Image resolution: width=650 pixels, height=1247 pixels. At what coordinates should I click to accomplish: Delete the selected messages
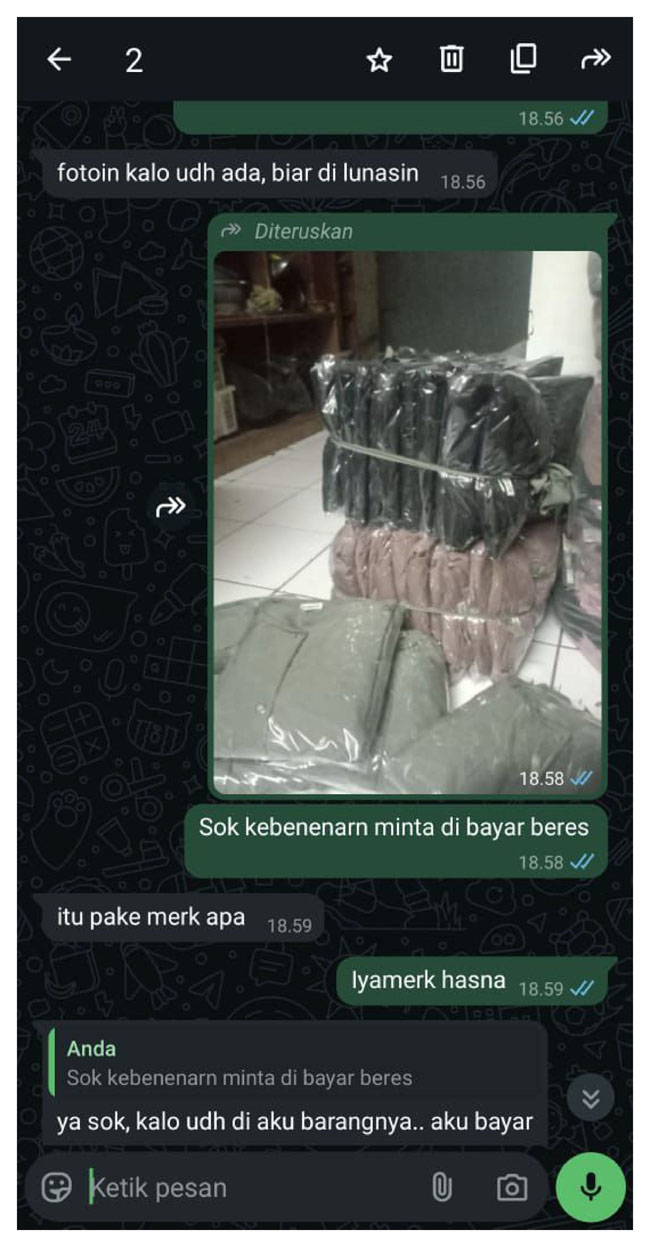[x=452, y=60]
